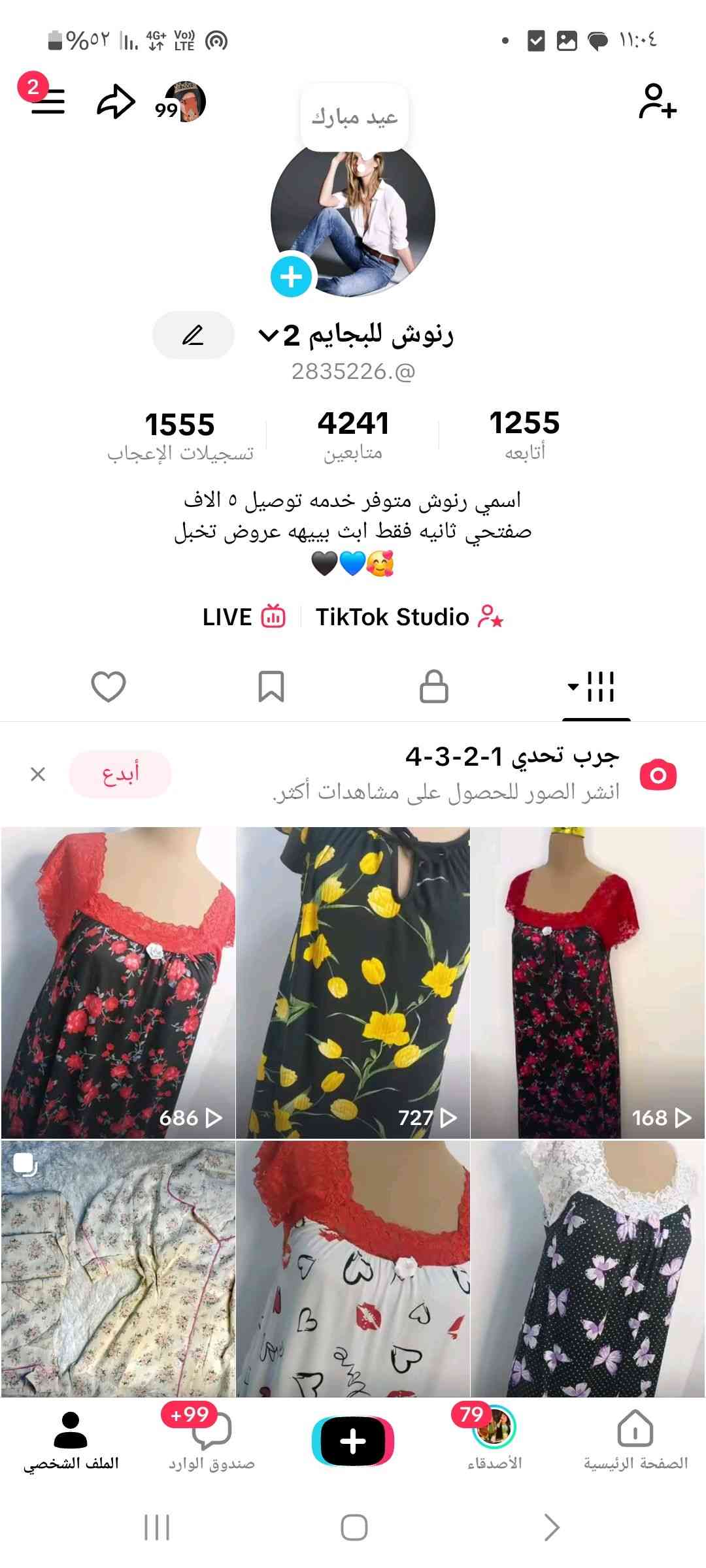Open the hamburger menu with badge

48,101
